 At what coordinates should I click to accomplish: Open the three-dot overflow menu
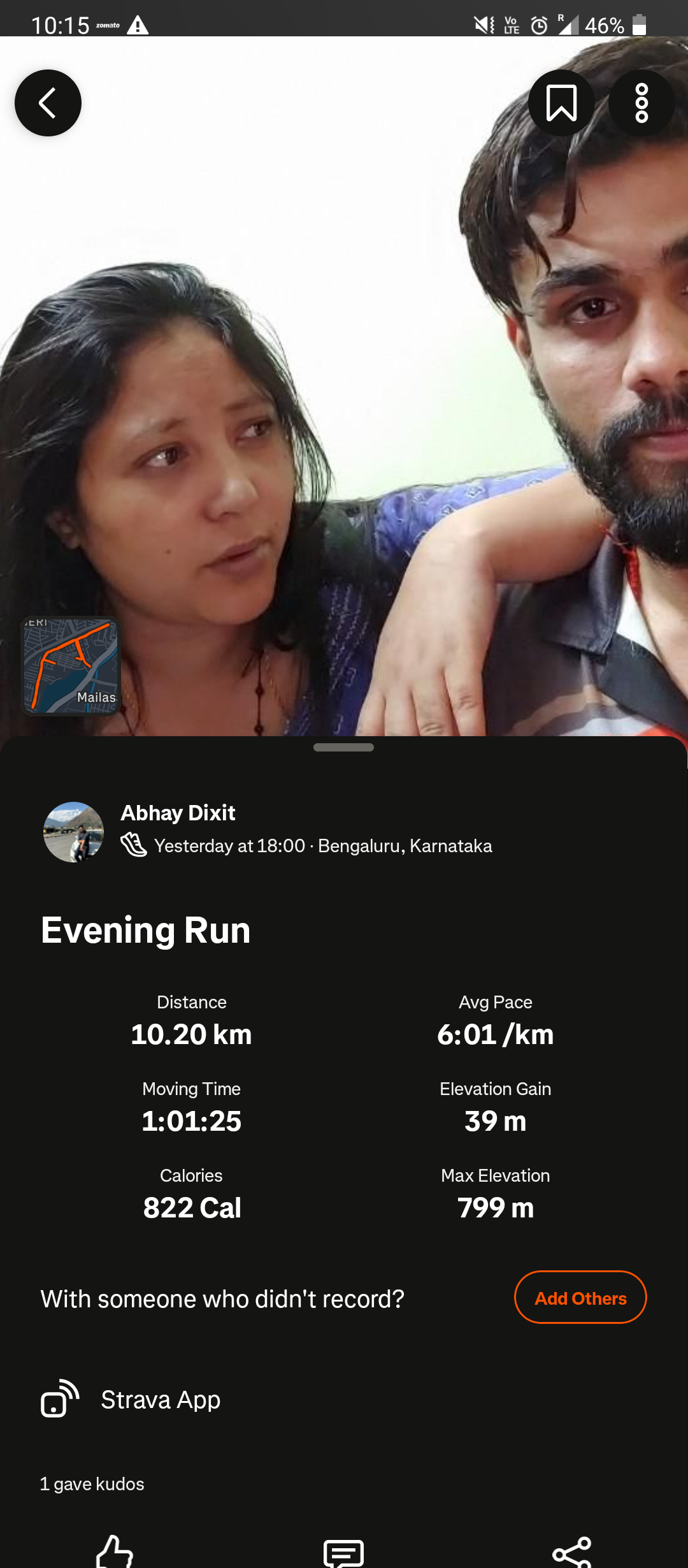click(641, 103)
